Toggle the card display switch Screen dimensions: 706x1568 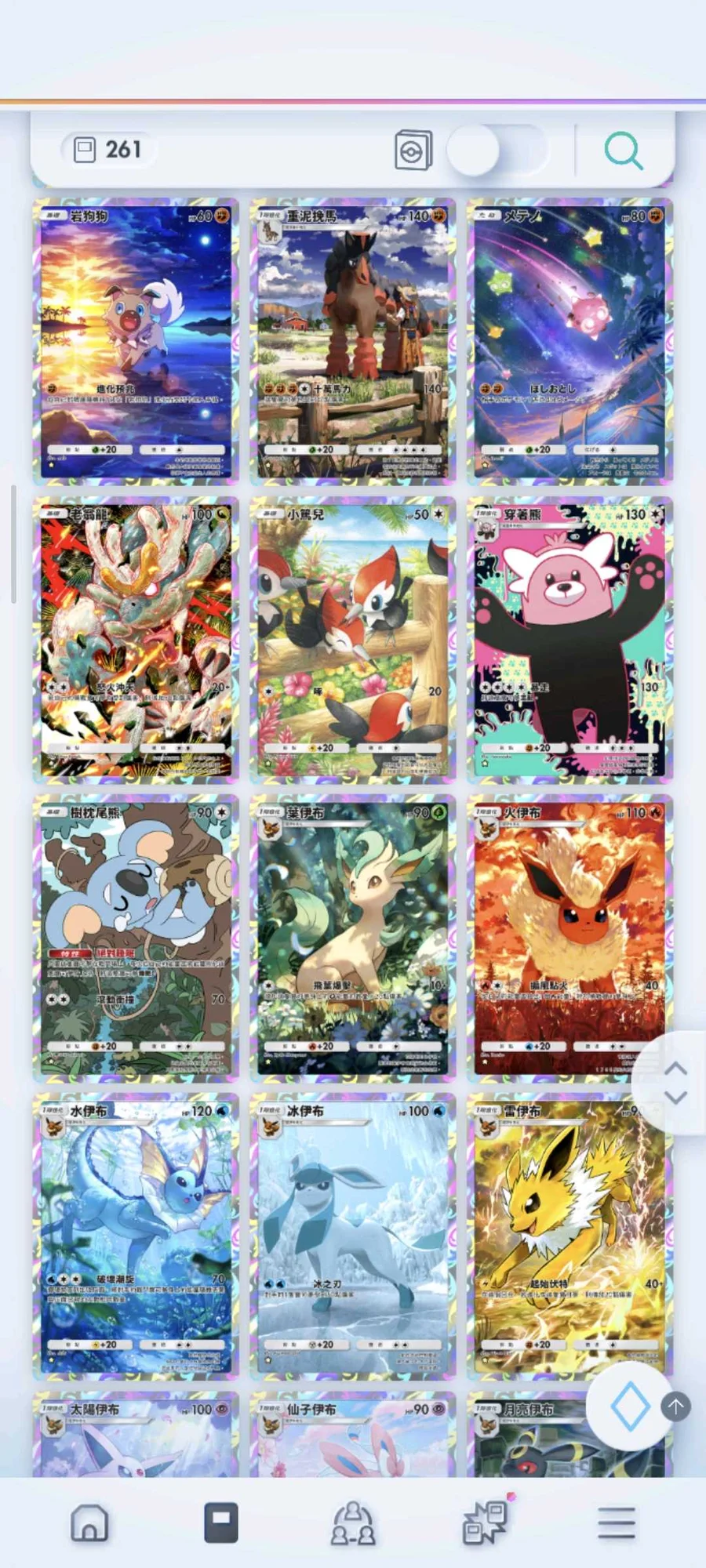pos(496,150)
